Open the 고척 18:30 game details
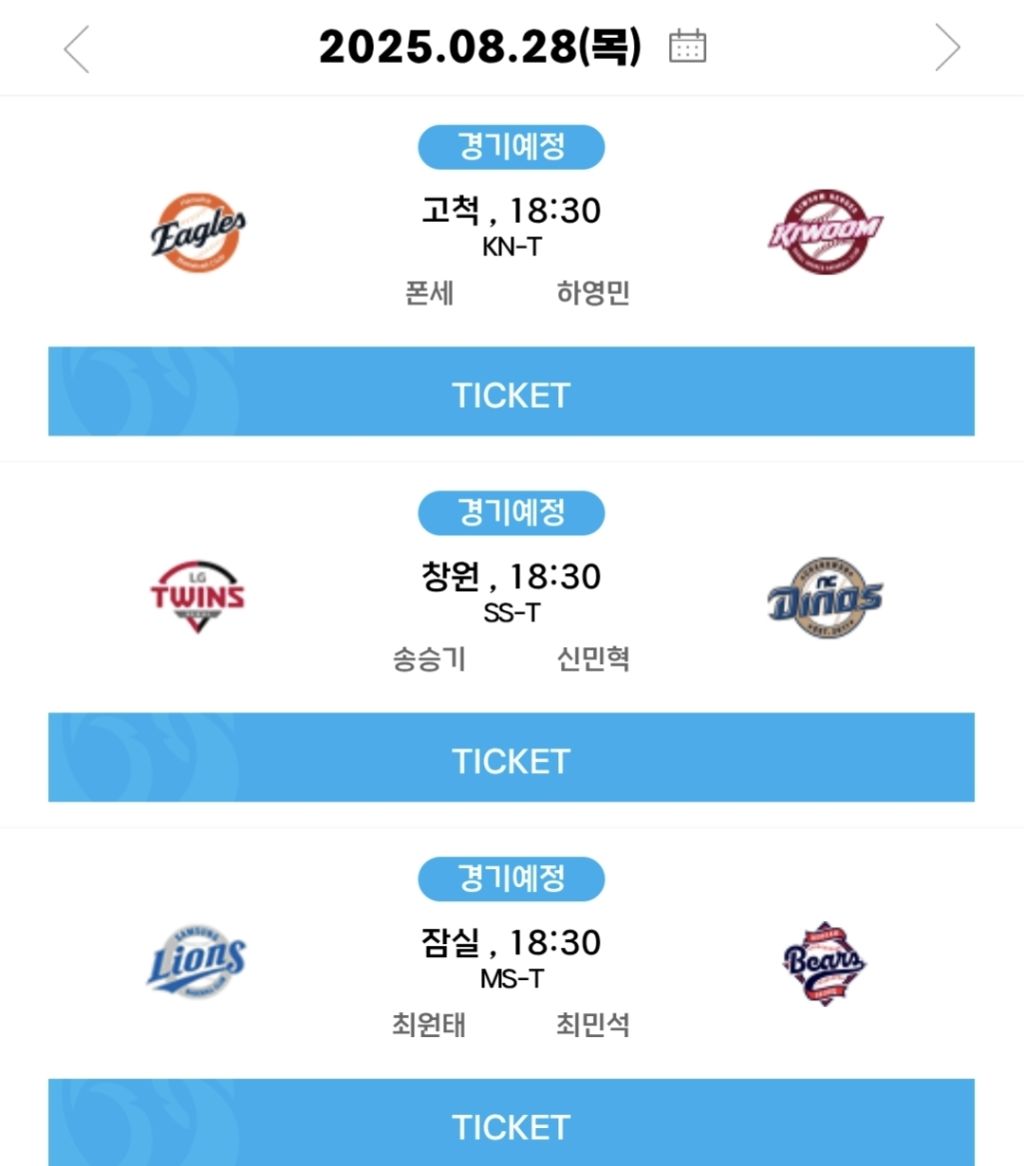 coord(511,211)
